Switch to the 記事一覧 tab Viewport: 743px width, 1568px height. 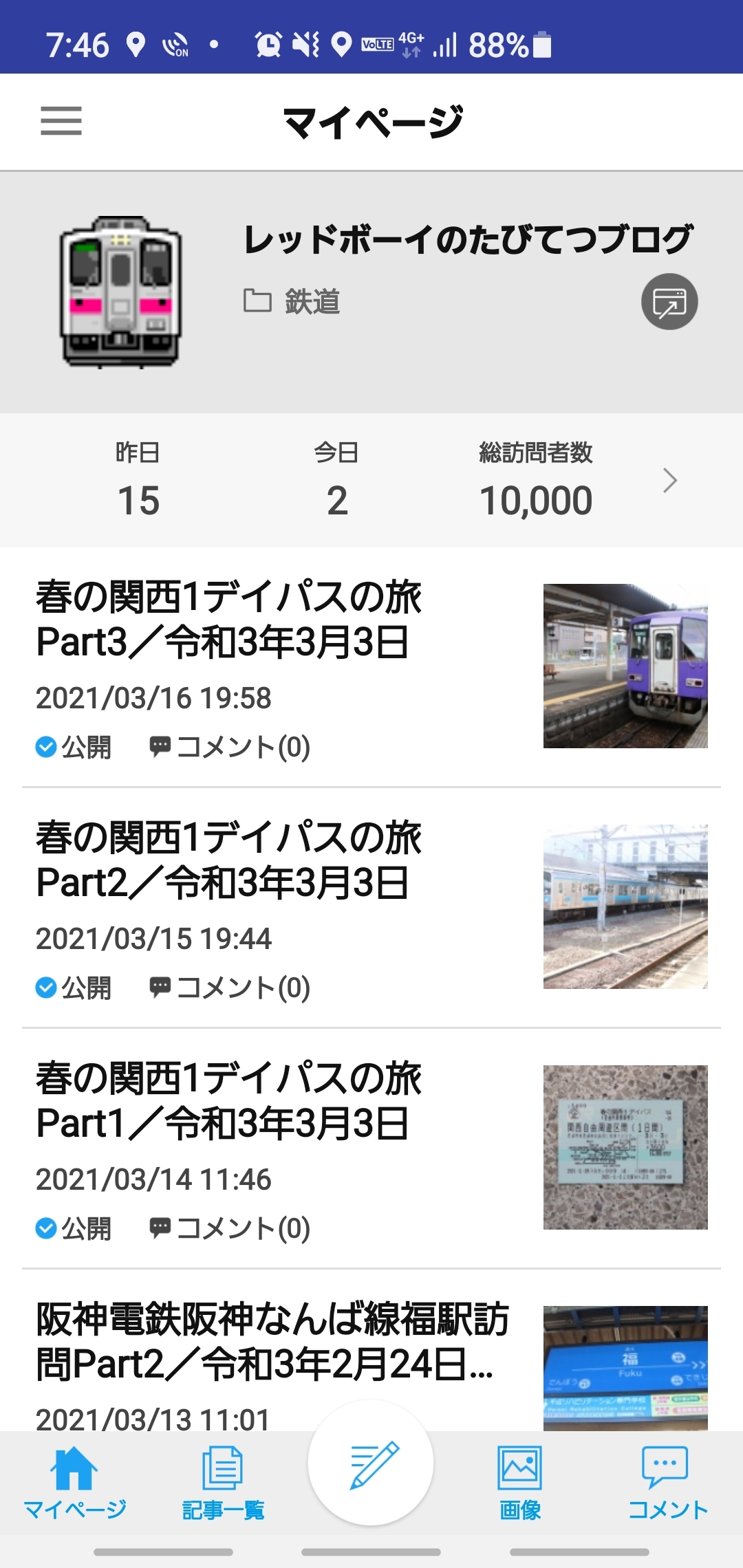(223, 1481)
